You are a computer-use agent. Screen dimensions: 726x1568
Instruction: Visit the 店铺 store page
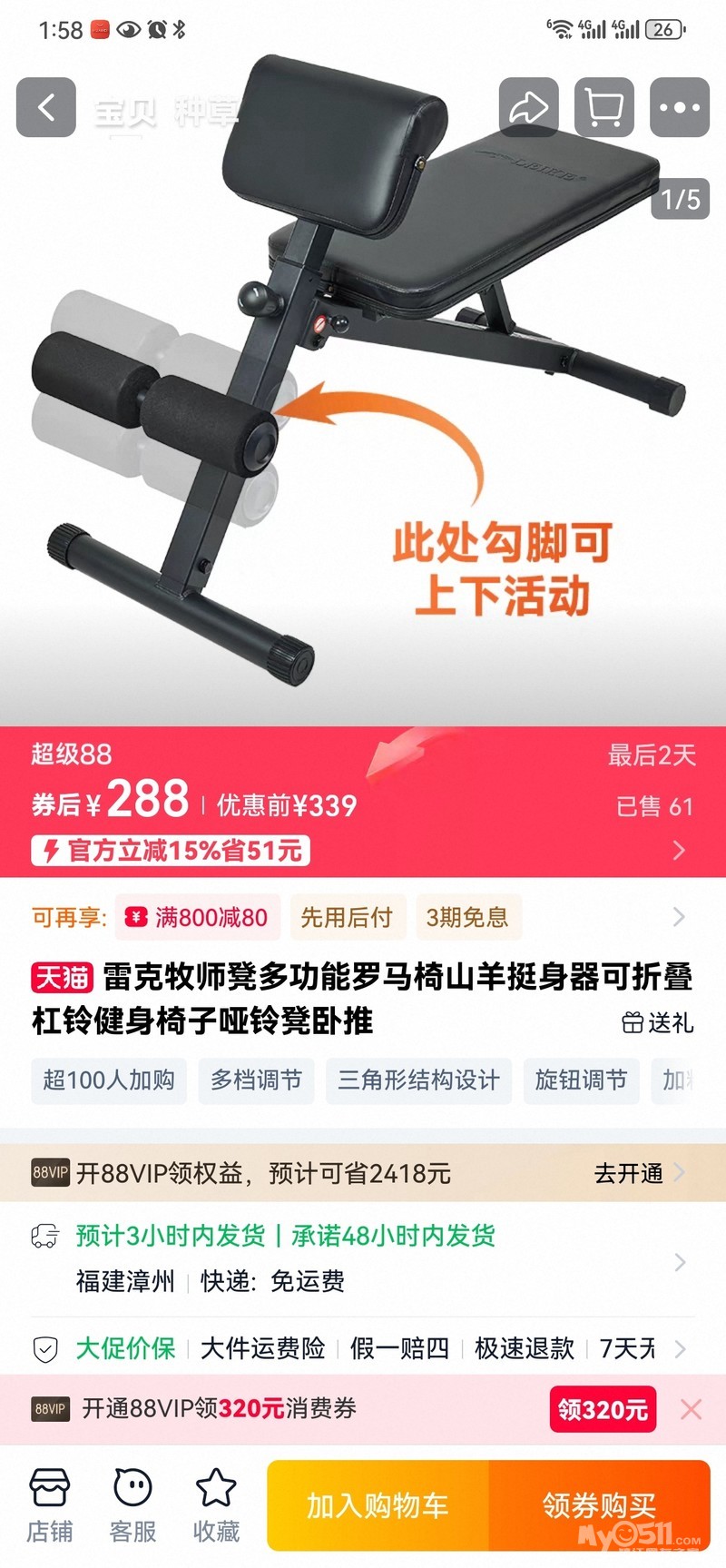(x=49, y=1505)
